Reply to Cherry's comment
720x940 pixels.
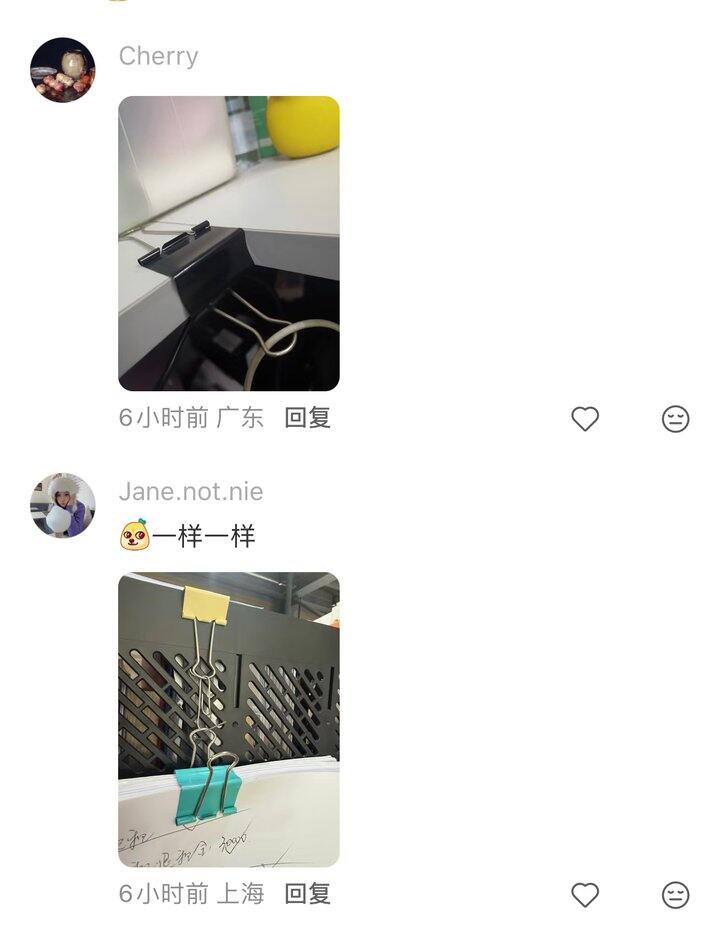[x=307, y=418]
